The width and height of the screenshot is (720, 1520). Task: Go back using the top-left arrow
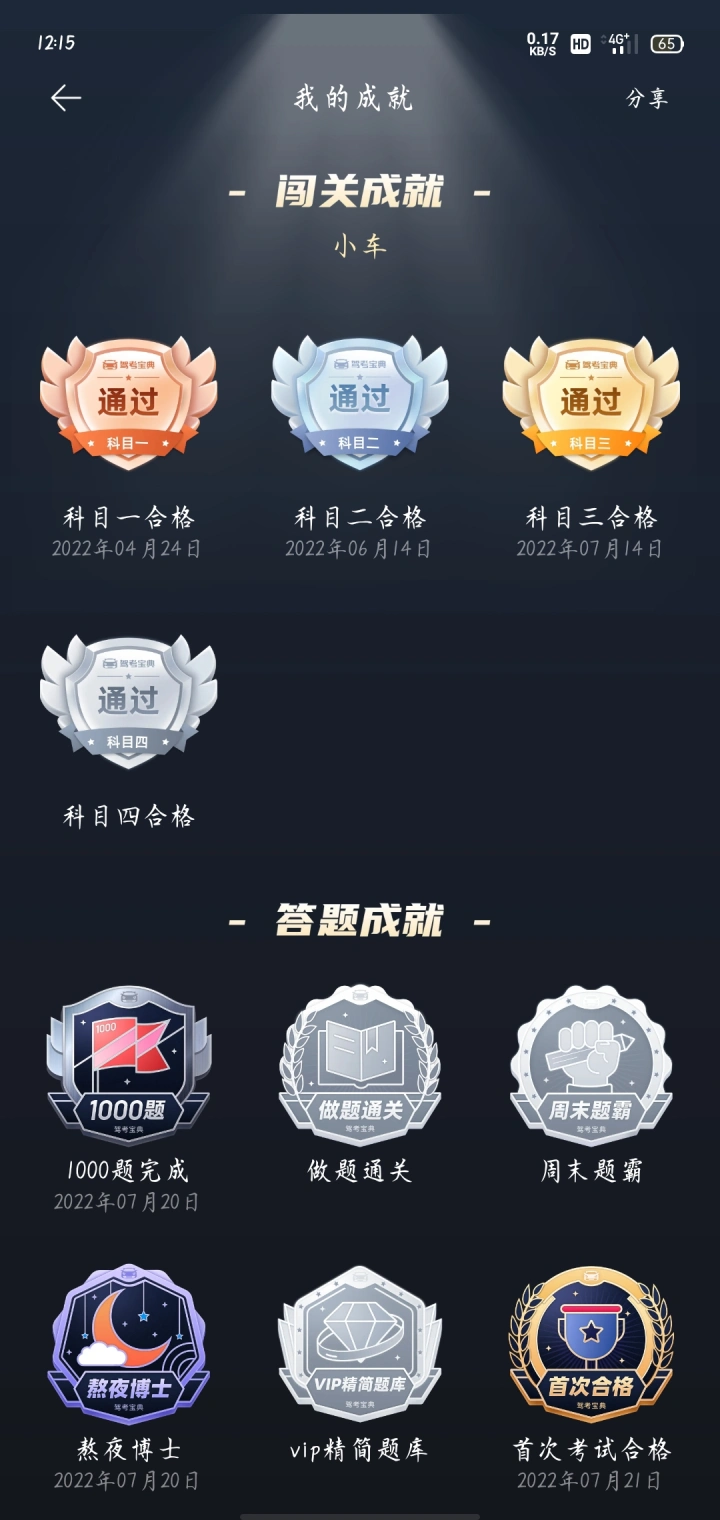click(66, 98)
